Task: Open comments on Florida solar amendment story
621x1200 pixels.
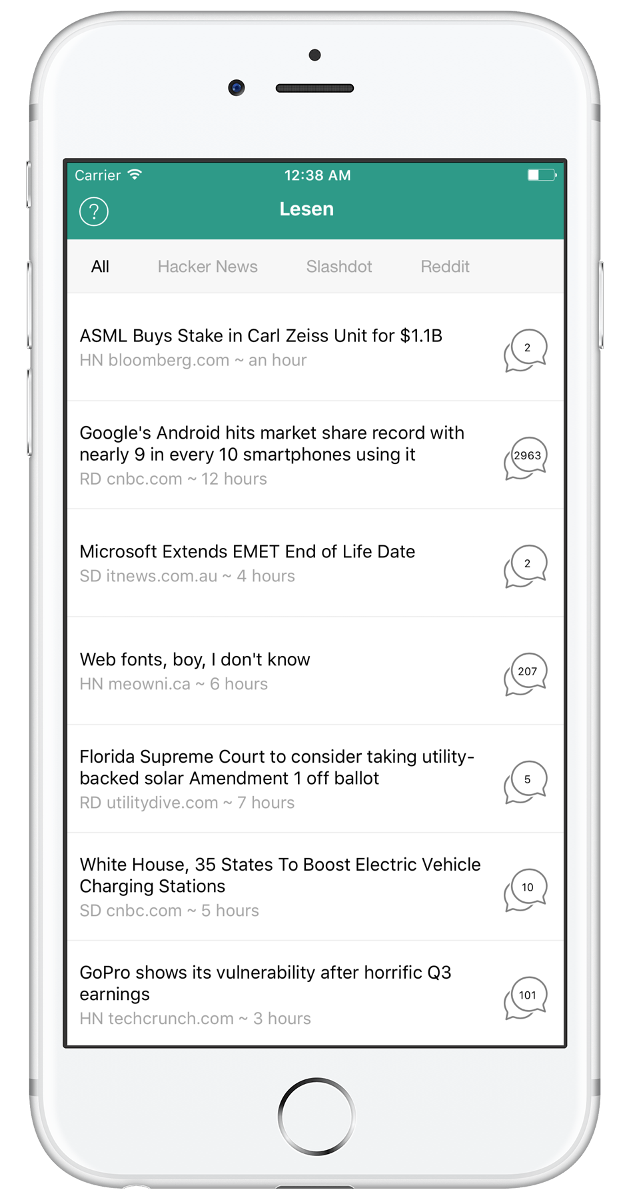Action: [526, 781]
